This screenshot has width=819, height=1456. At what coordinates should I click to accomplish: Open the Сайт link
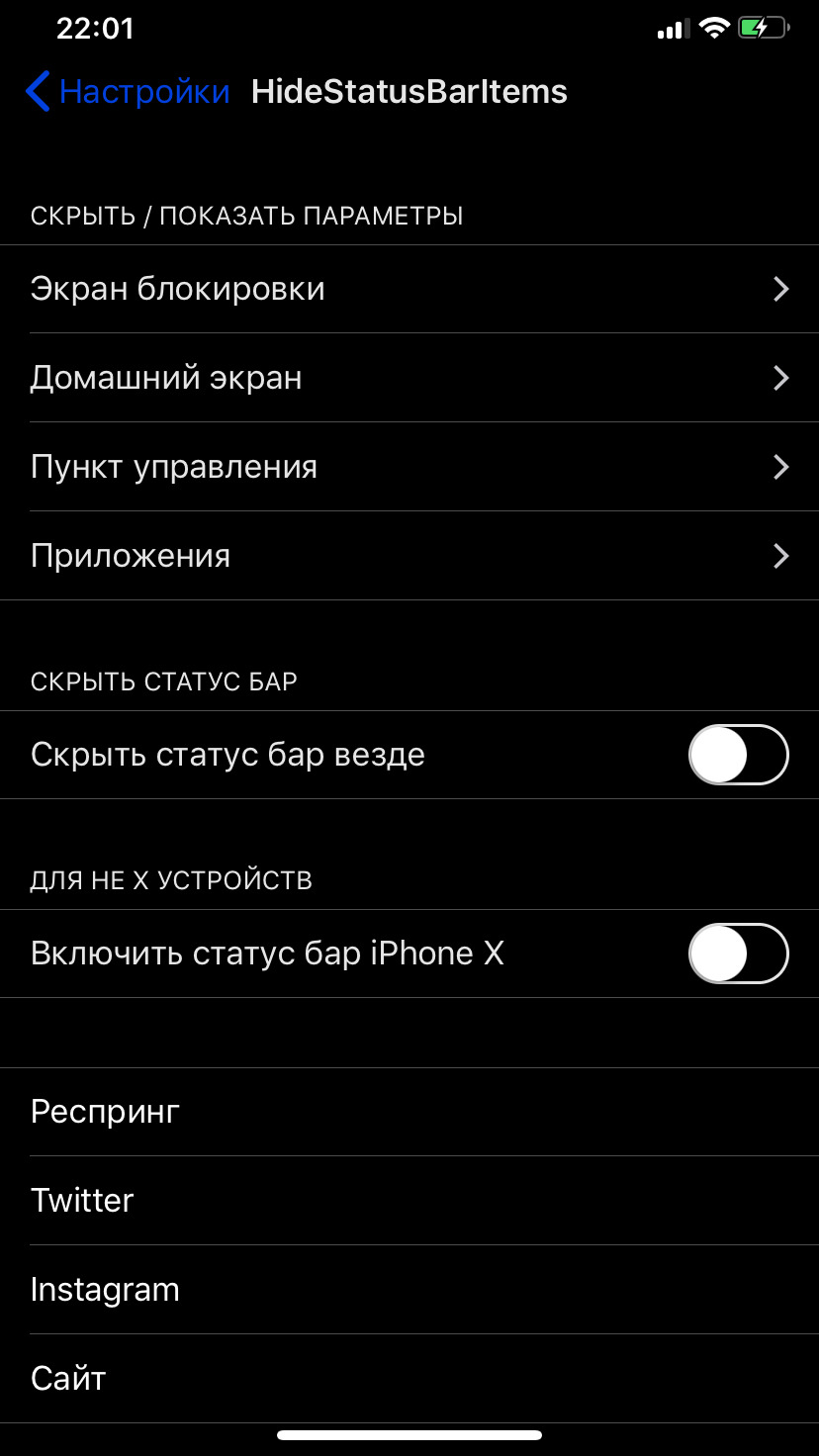point(409,1379)
